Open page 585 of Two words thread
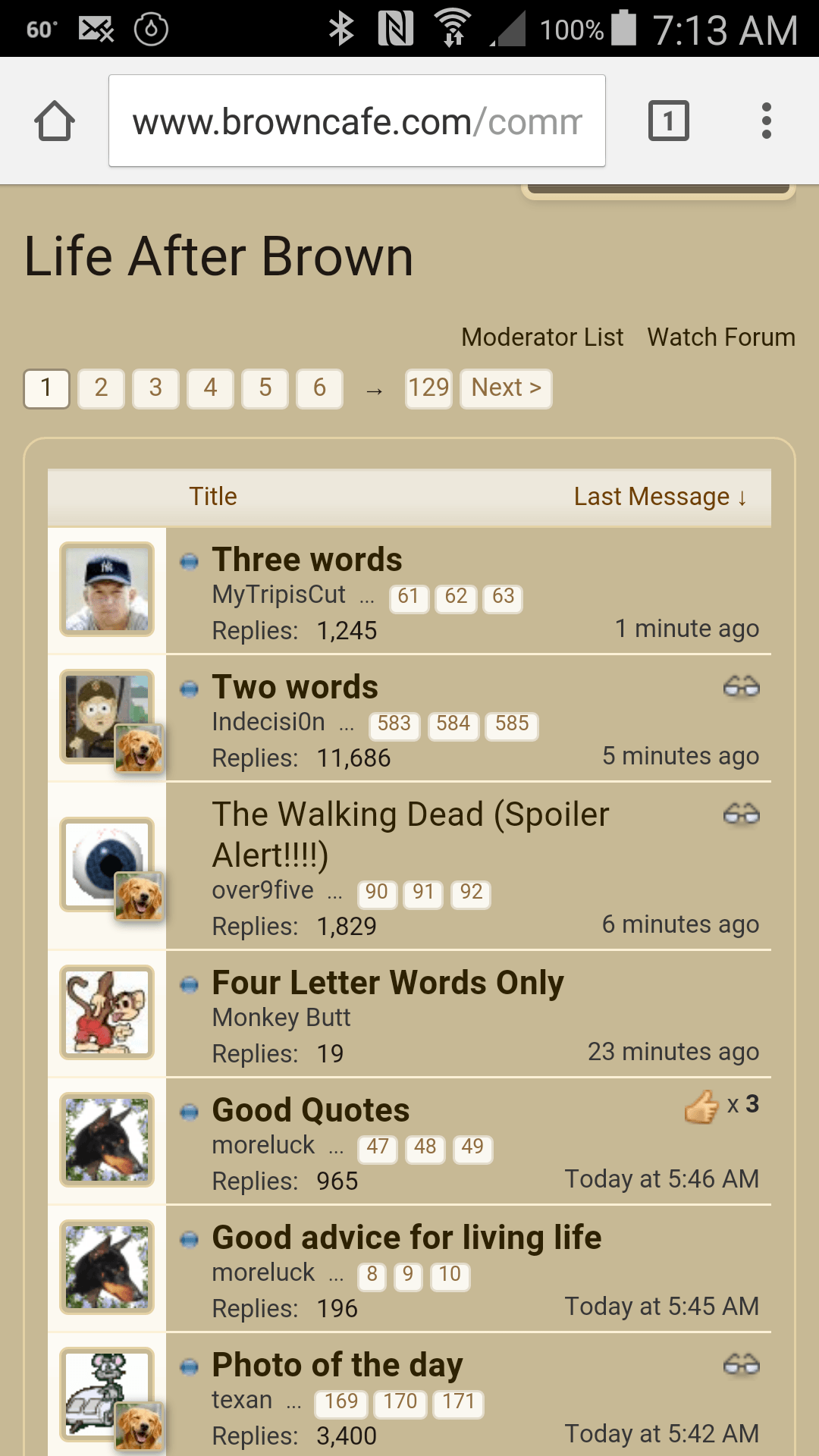The width and height of the screenshot is (819, 1456). tap(512, 724)
